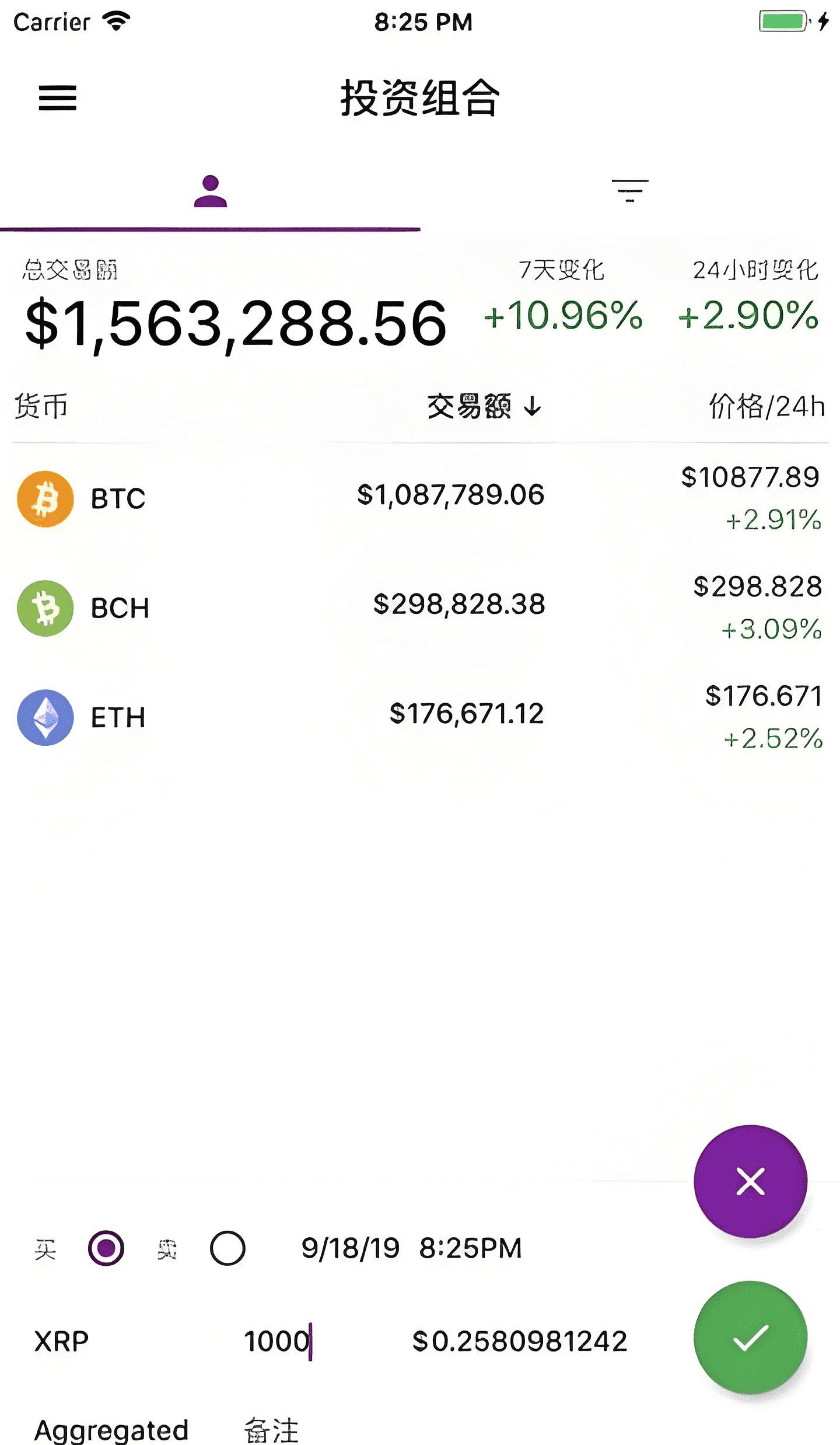Screen dimensions: 840x1445
Task: Confirm the transaction with green checkmark
Action: pyautogui.click(x=750, y=1338)
